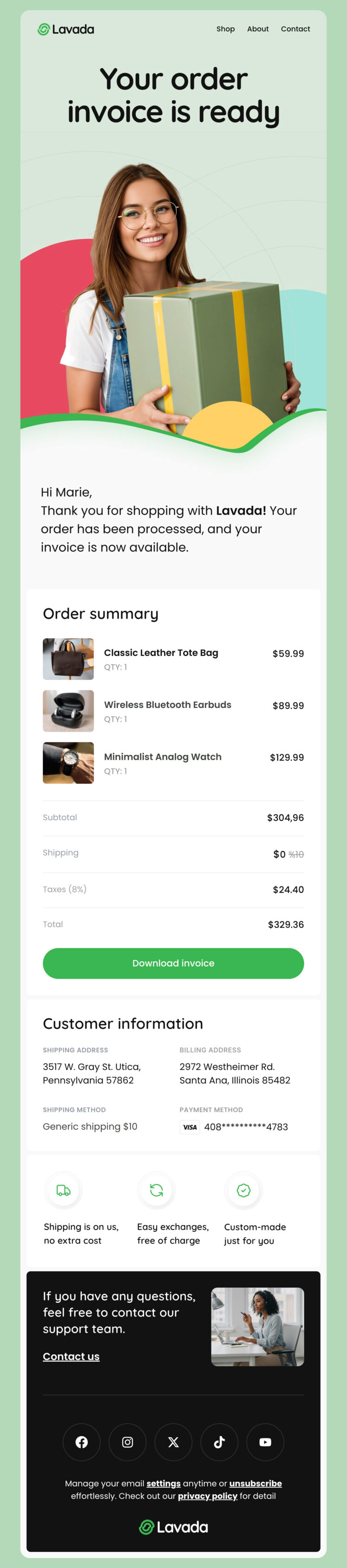
Task: View Lavada on TikTok
Action: (219, 1442)
